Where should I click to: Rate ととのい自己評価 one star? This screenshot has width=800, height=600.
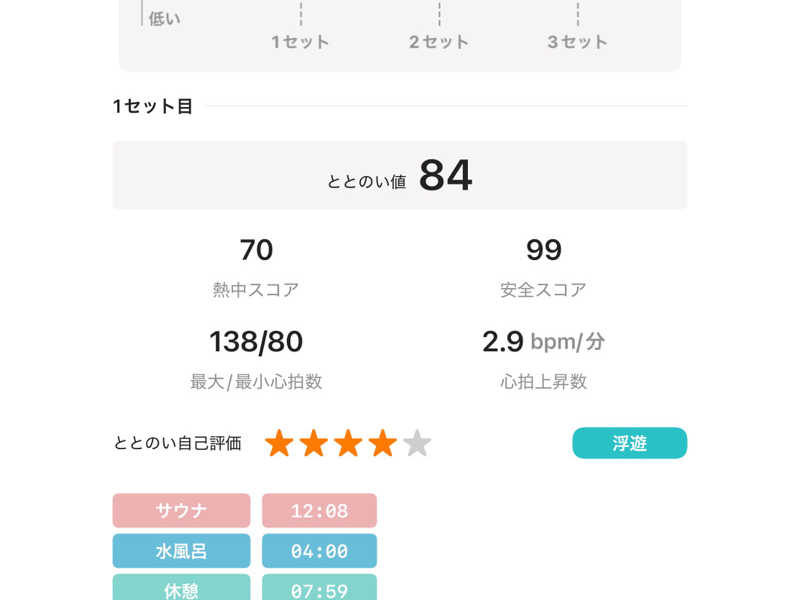[279, 443]
